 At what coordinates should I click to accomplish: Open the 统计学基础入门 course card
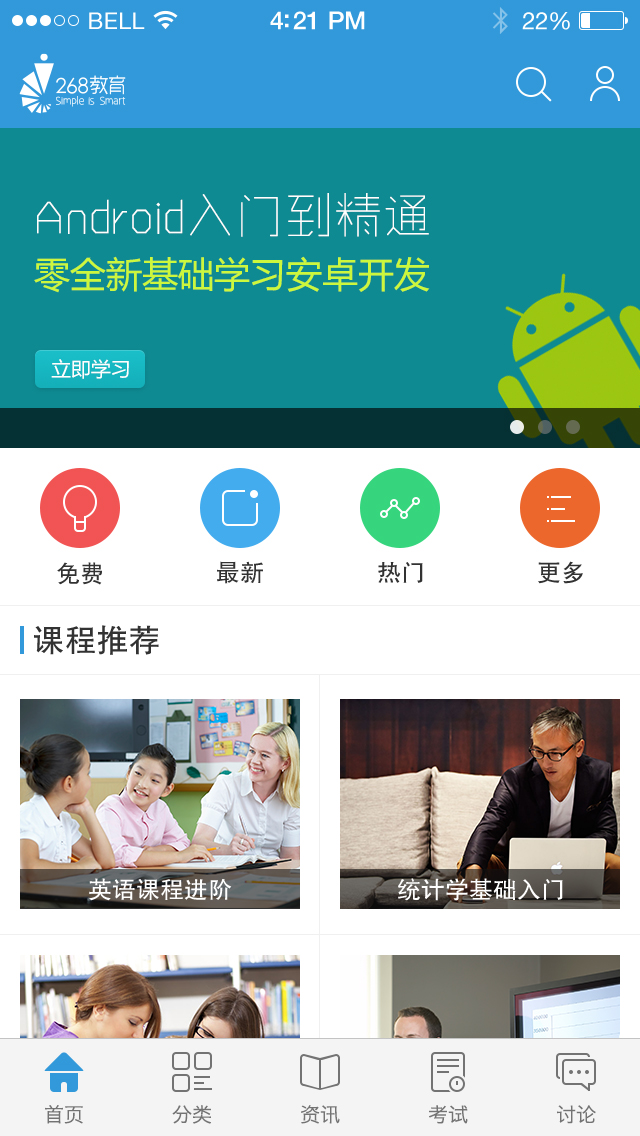480,803
